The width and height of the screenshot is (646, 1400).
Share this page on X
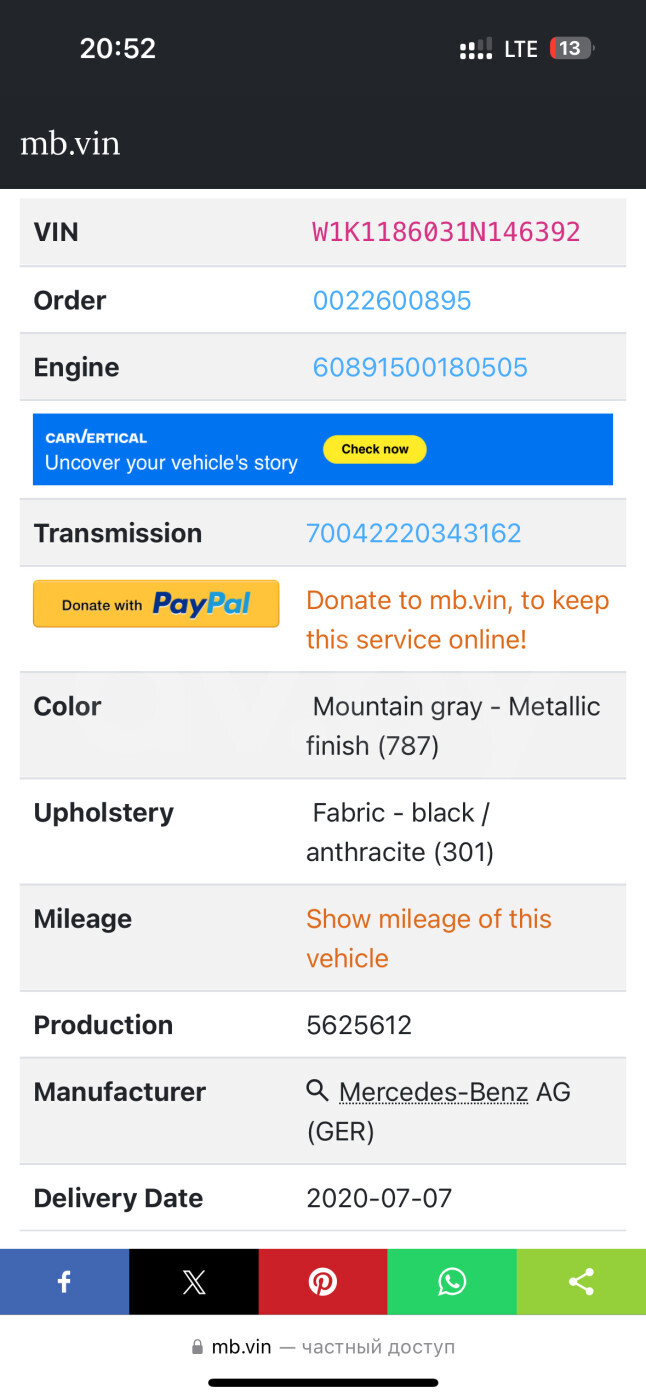tap(194, 1282)
